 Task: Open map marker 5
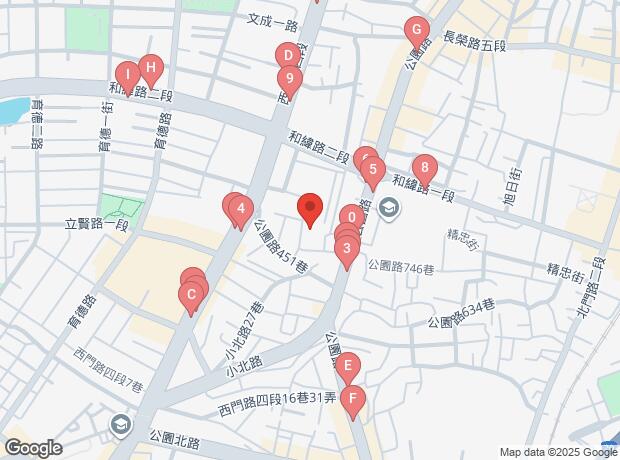372,170
